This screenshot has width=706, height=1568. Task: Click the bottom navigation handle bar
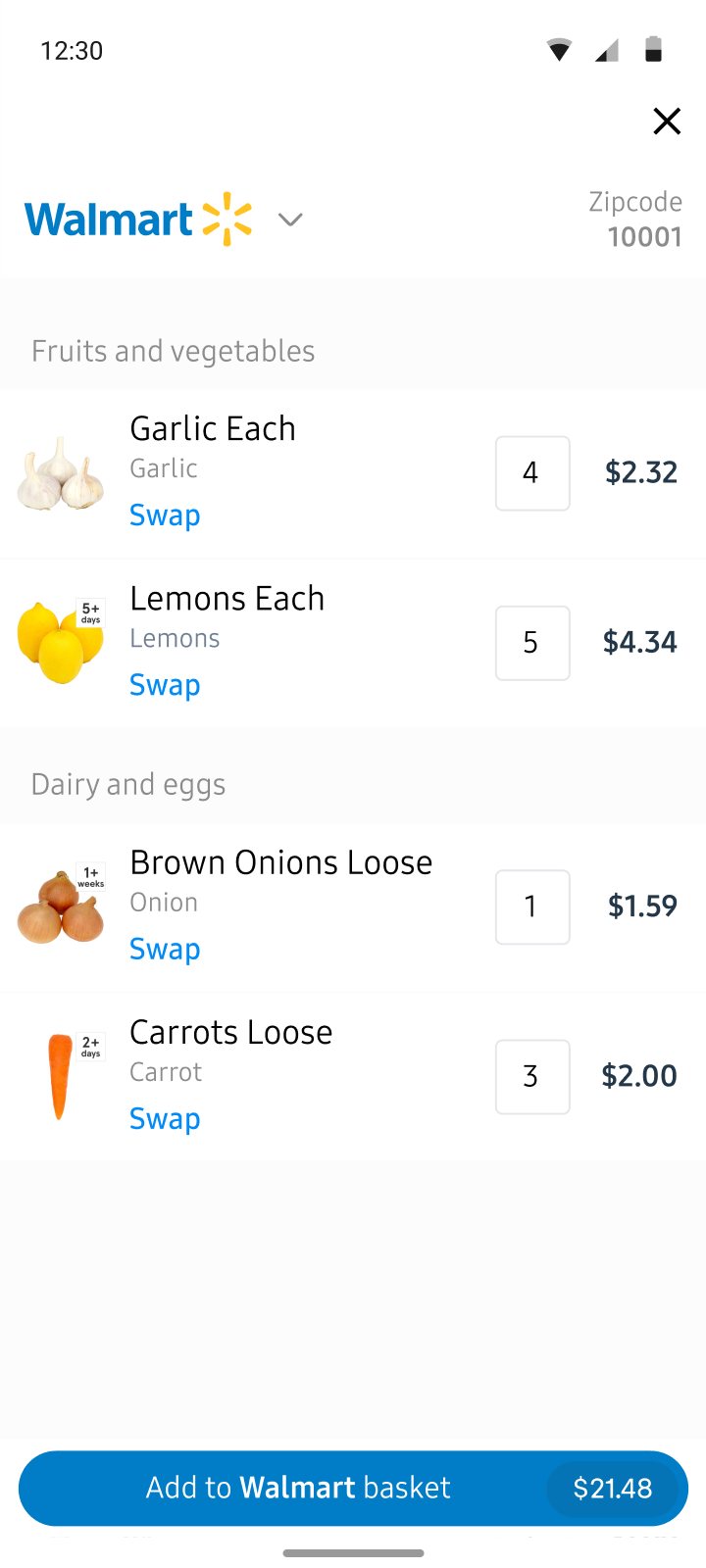[x=353, y=1552]
